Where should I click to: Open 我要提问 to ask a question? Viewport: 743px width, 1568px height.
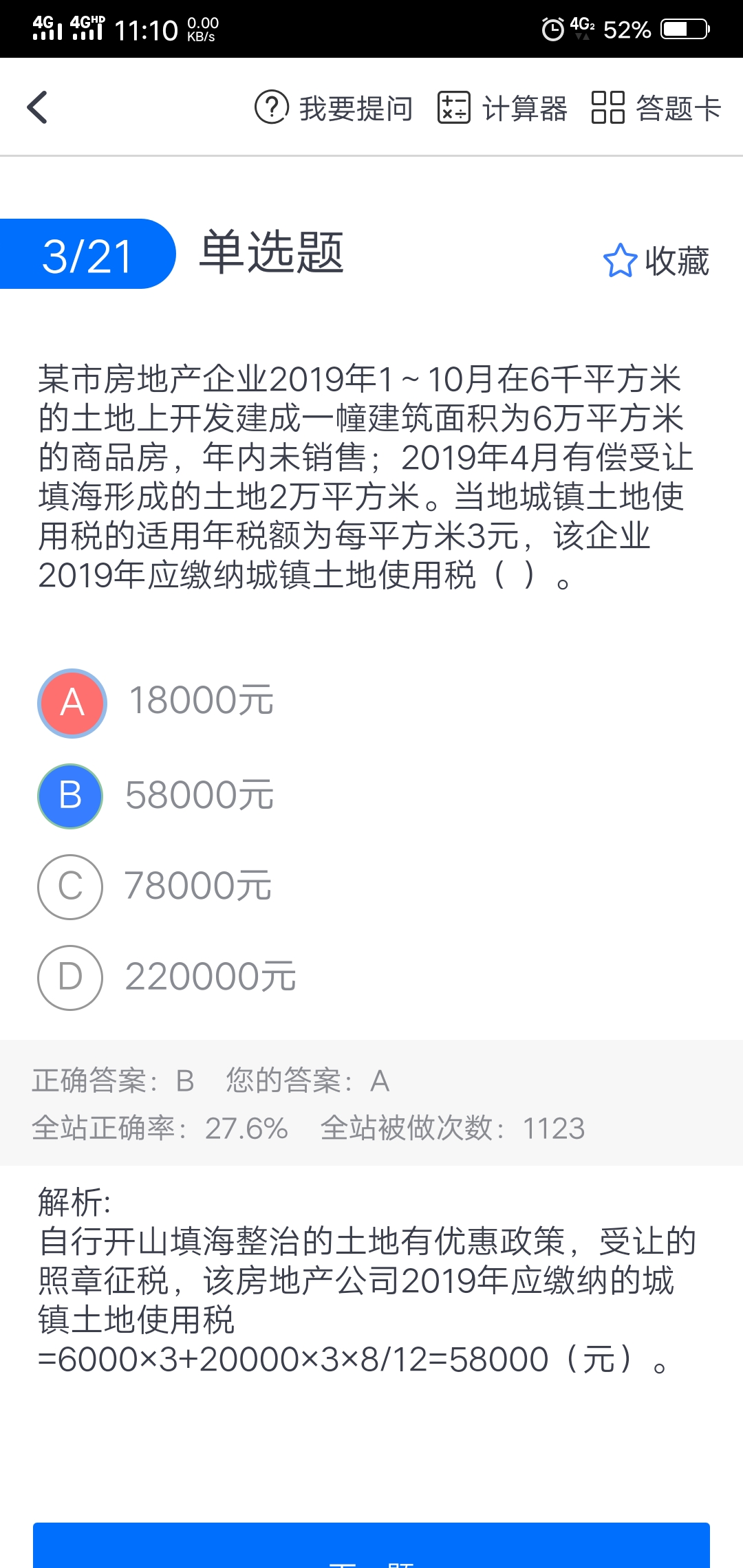tap(334, 108)
